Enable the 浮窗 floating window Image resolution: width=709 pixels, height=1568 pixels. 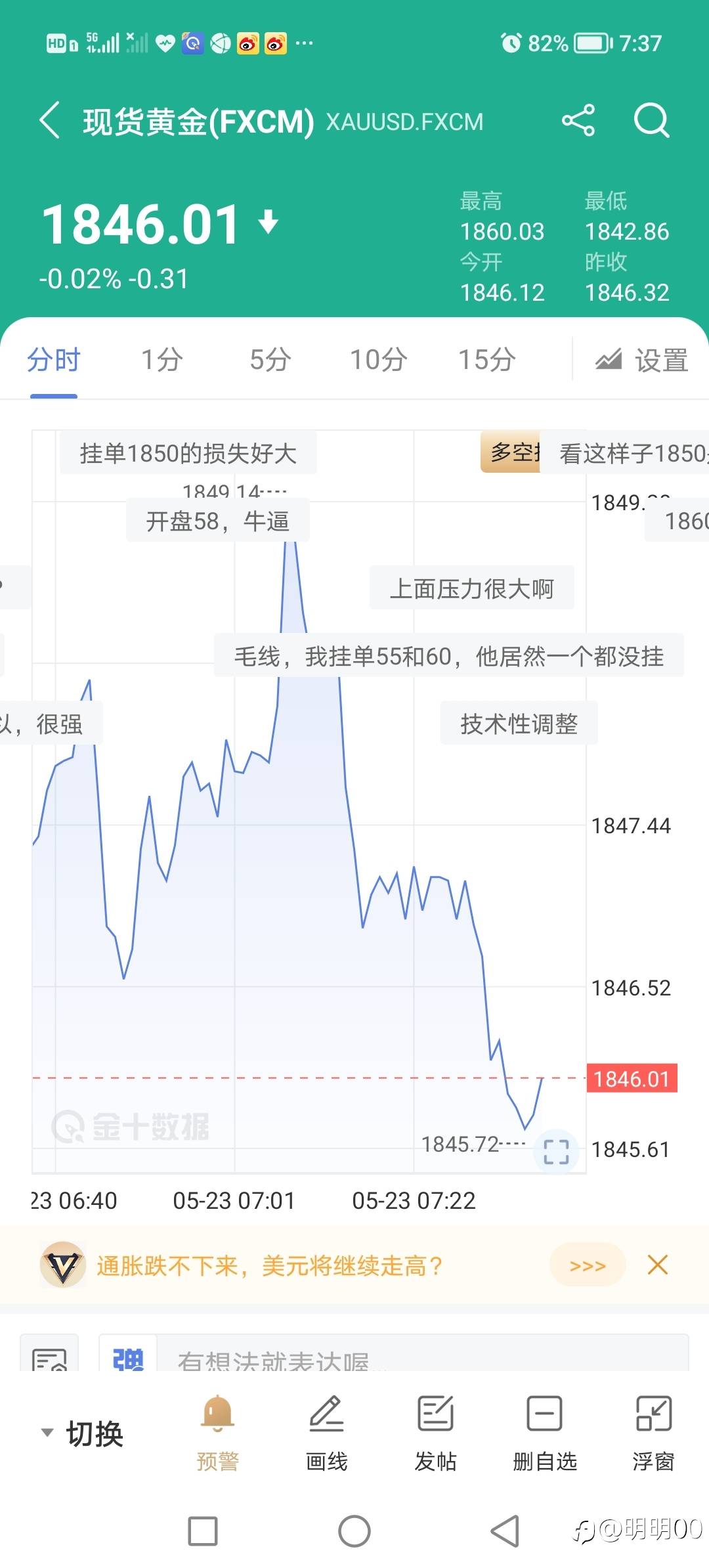pos(653,1433)
